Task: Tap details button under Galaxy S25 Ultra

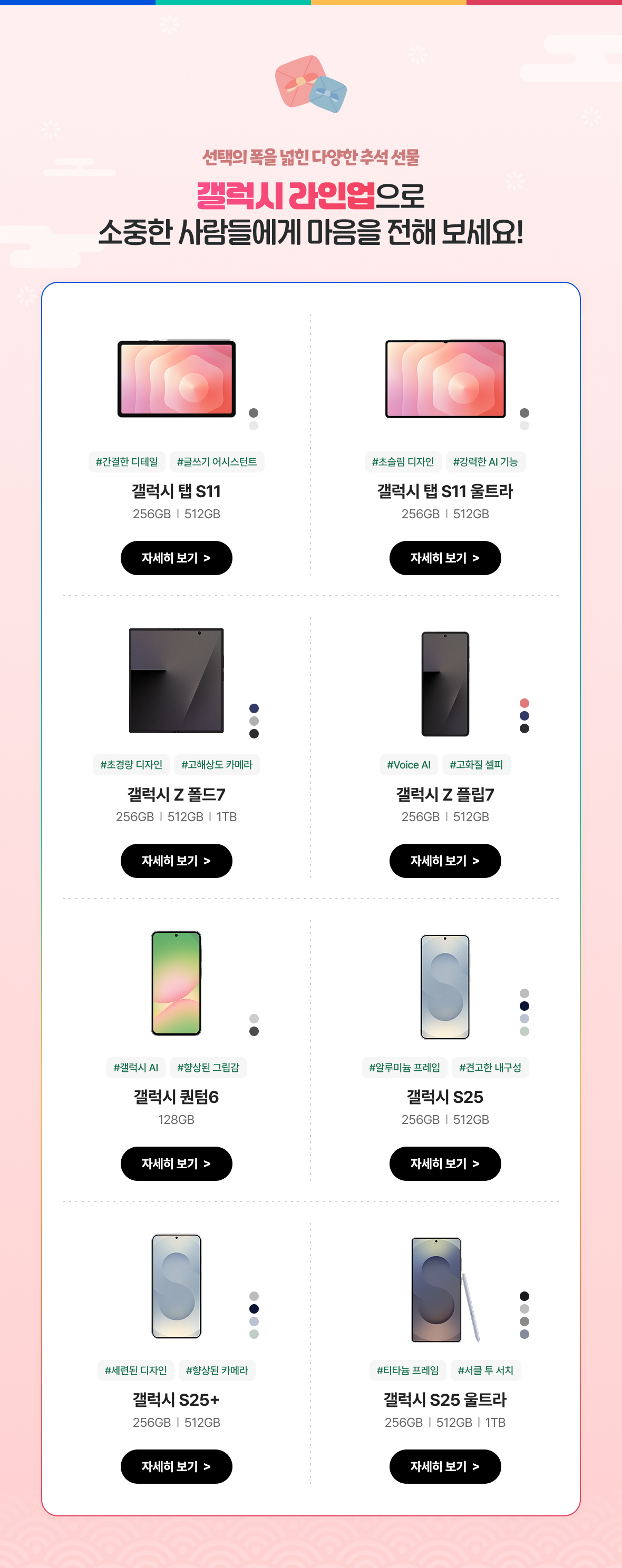Action: tap(445, 1466)
